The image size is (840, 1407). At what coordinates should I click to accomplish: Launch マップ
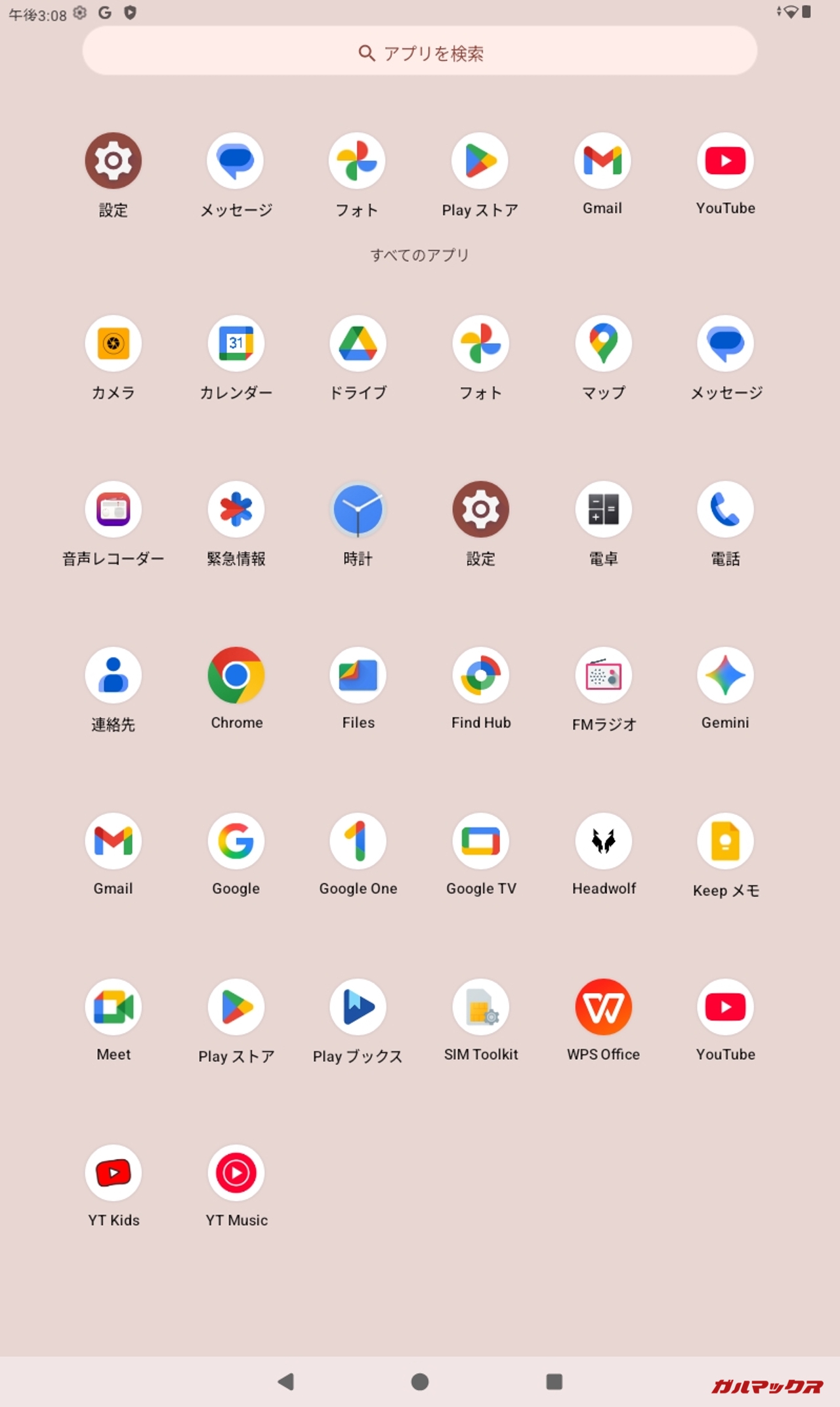pyautogui.click(x=603, y=343)
